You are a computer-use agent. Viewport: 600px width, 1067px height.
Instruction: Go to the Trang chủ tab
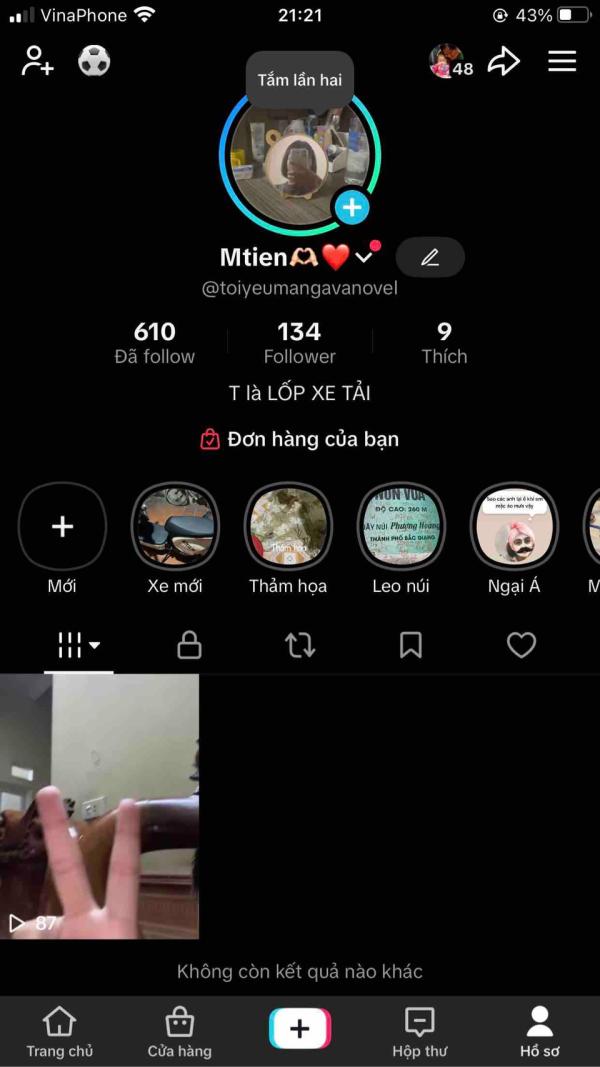[59, 1032]
